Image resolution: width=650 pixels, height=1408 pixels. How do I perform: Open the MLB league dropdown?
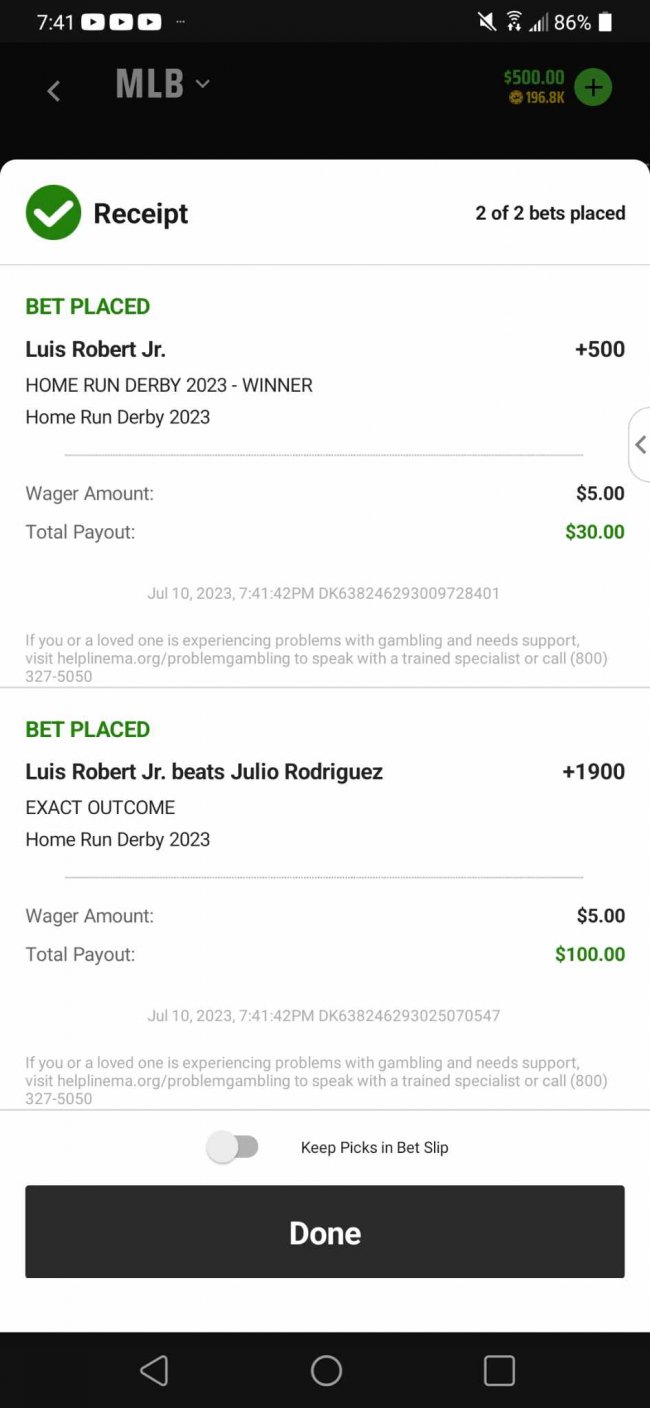pos(163,84)
